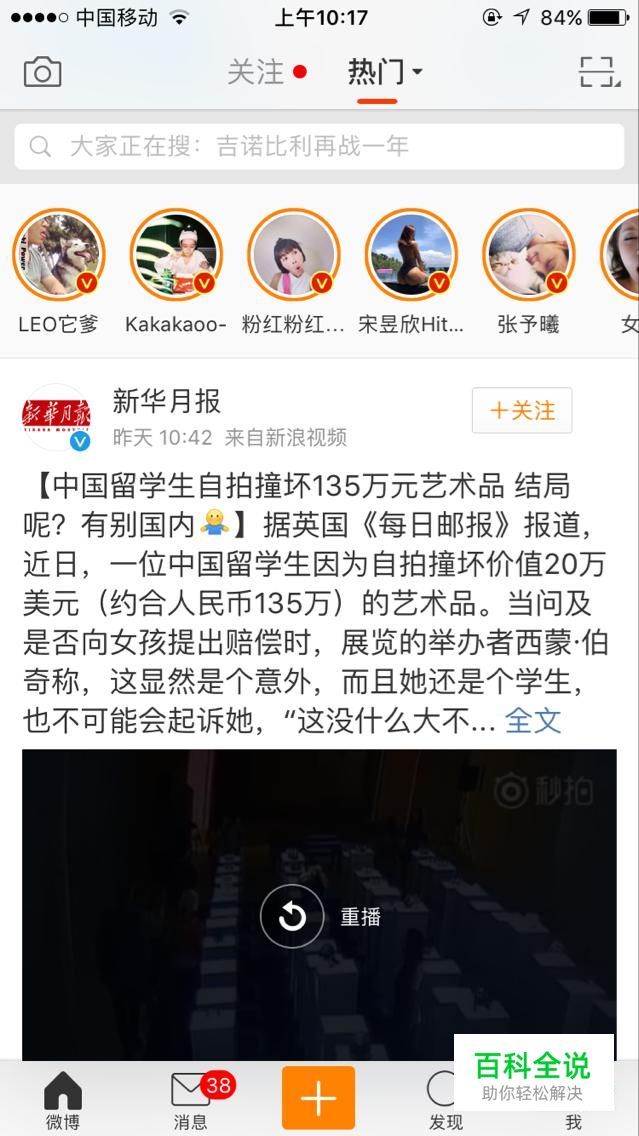Expand the 热门 dropdown
This screenshot has height=1136, width=639.
(x=385, y=72)
